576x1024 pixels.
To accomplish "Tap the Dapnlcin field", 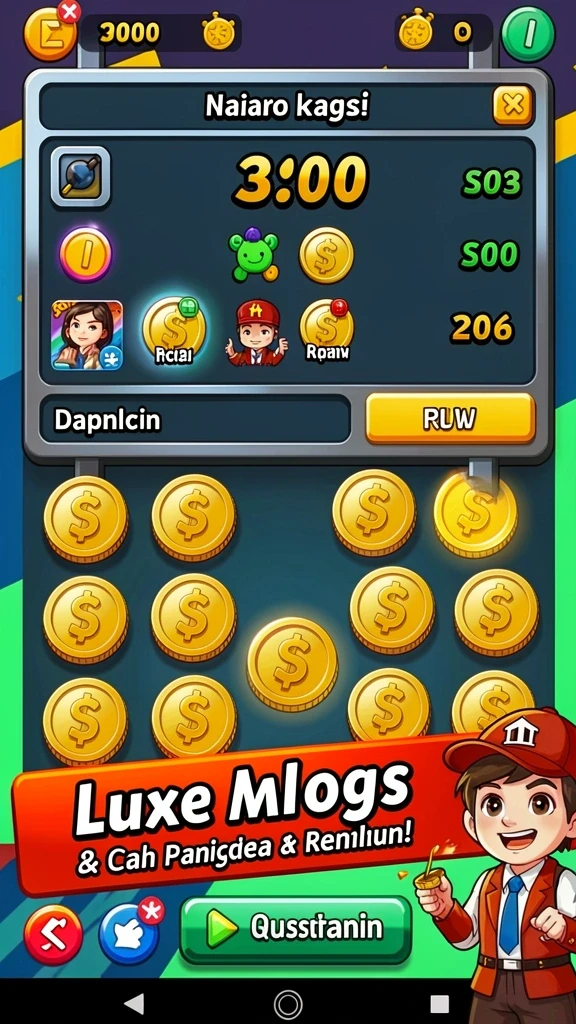I will pyautogui.click(x=195, y=420).
